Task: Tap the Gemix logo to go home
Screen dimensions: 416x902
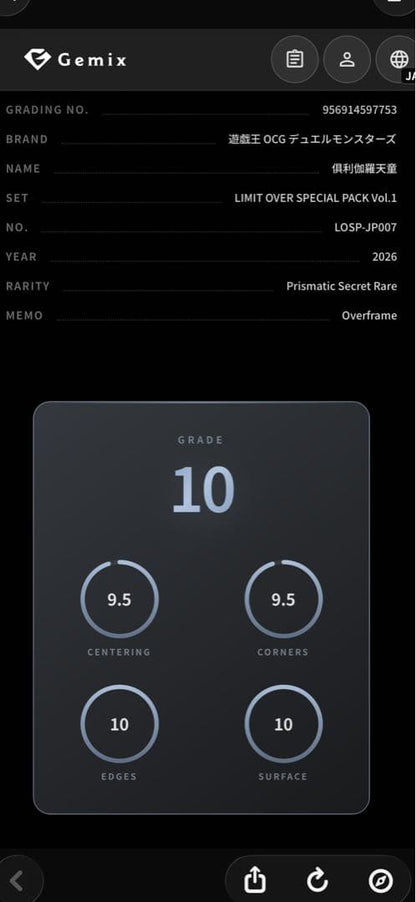Action: pyautogui.click(x=75, y=59)
